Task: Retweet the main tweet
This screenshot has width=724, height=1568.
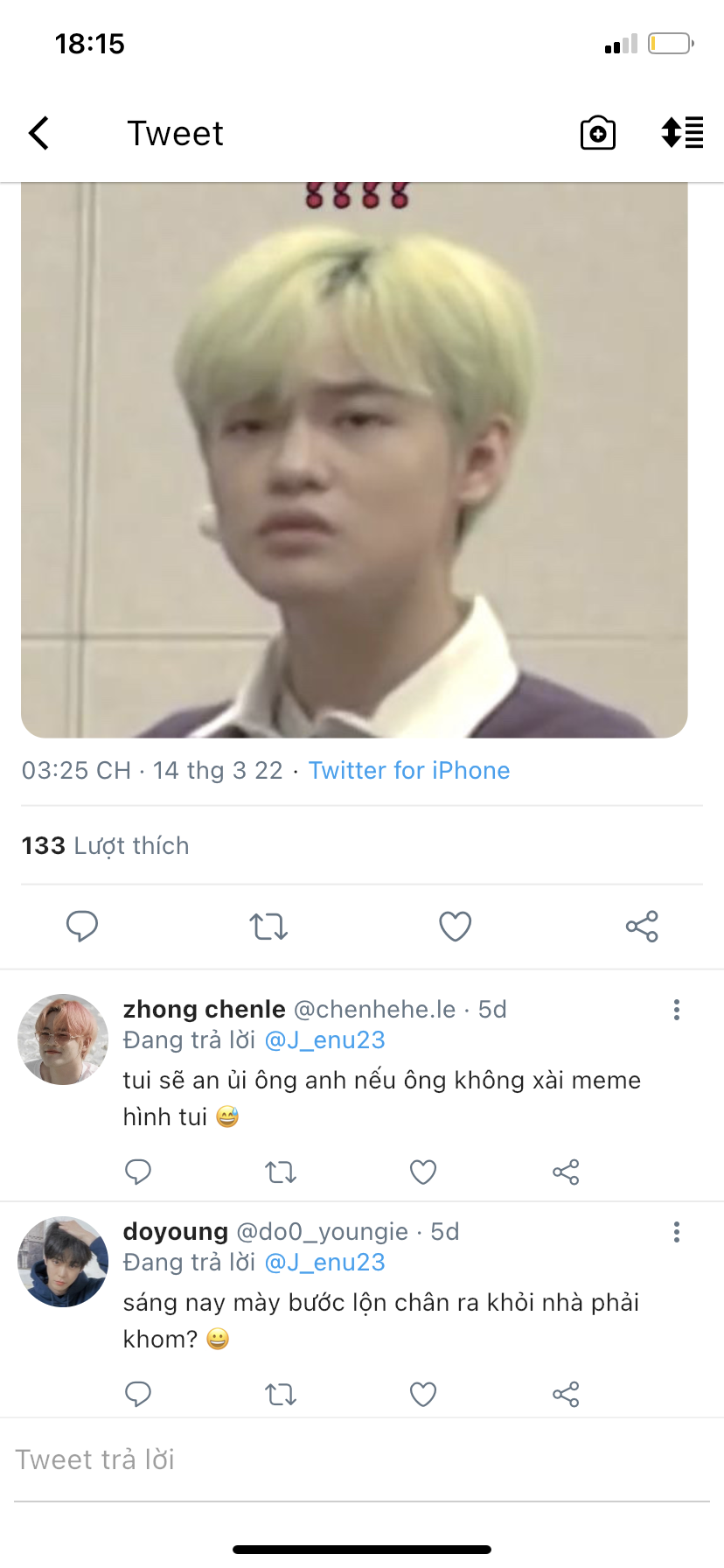Action: coord(268,926)
